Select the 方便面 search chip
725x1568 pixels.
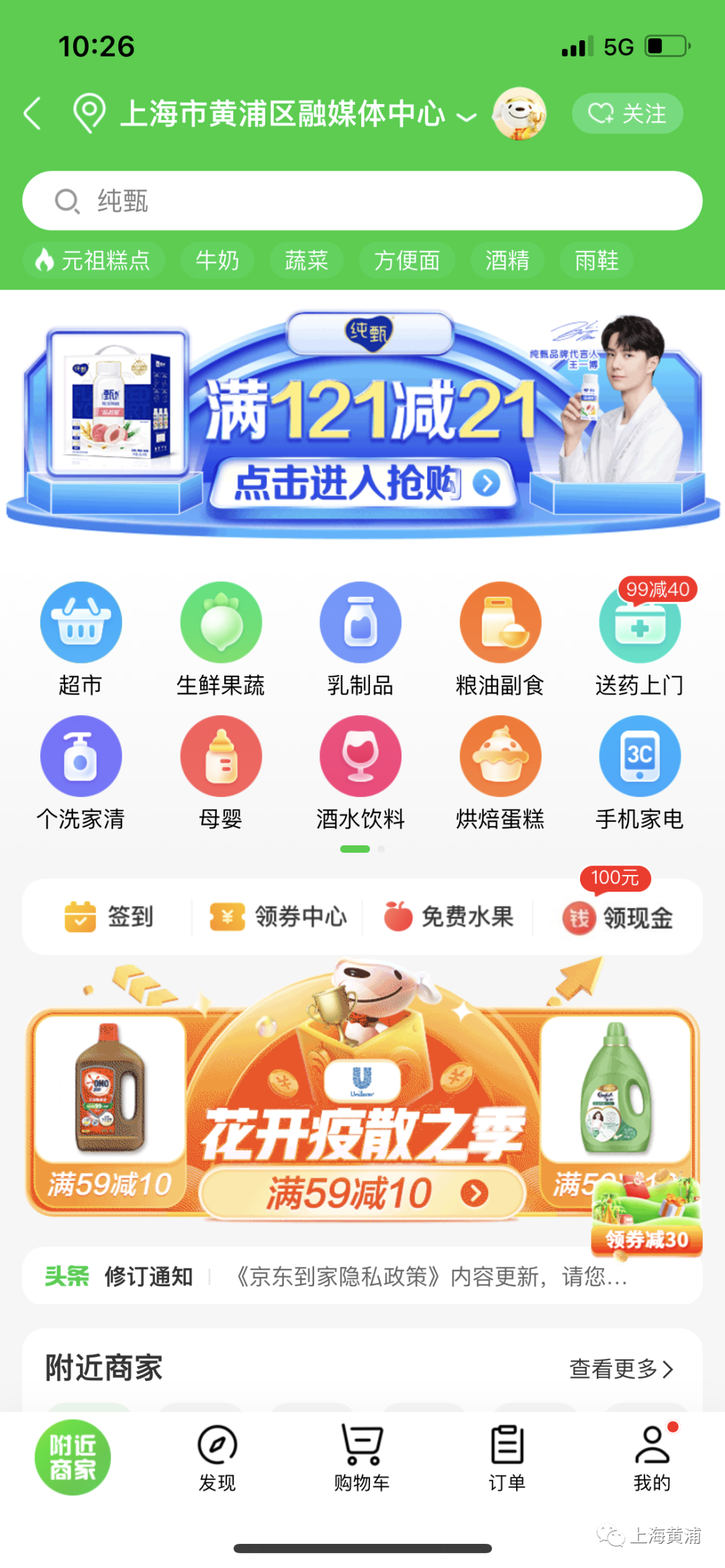(407, 260)
